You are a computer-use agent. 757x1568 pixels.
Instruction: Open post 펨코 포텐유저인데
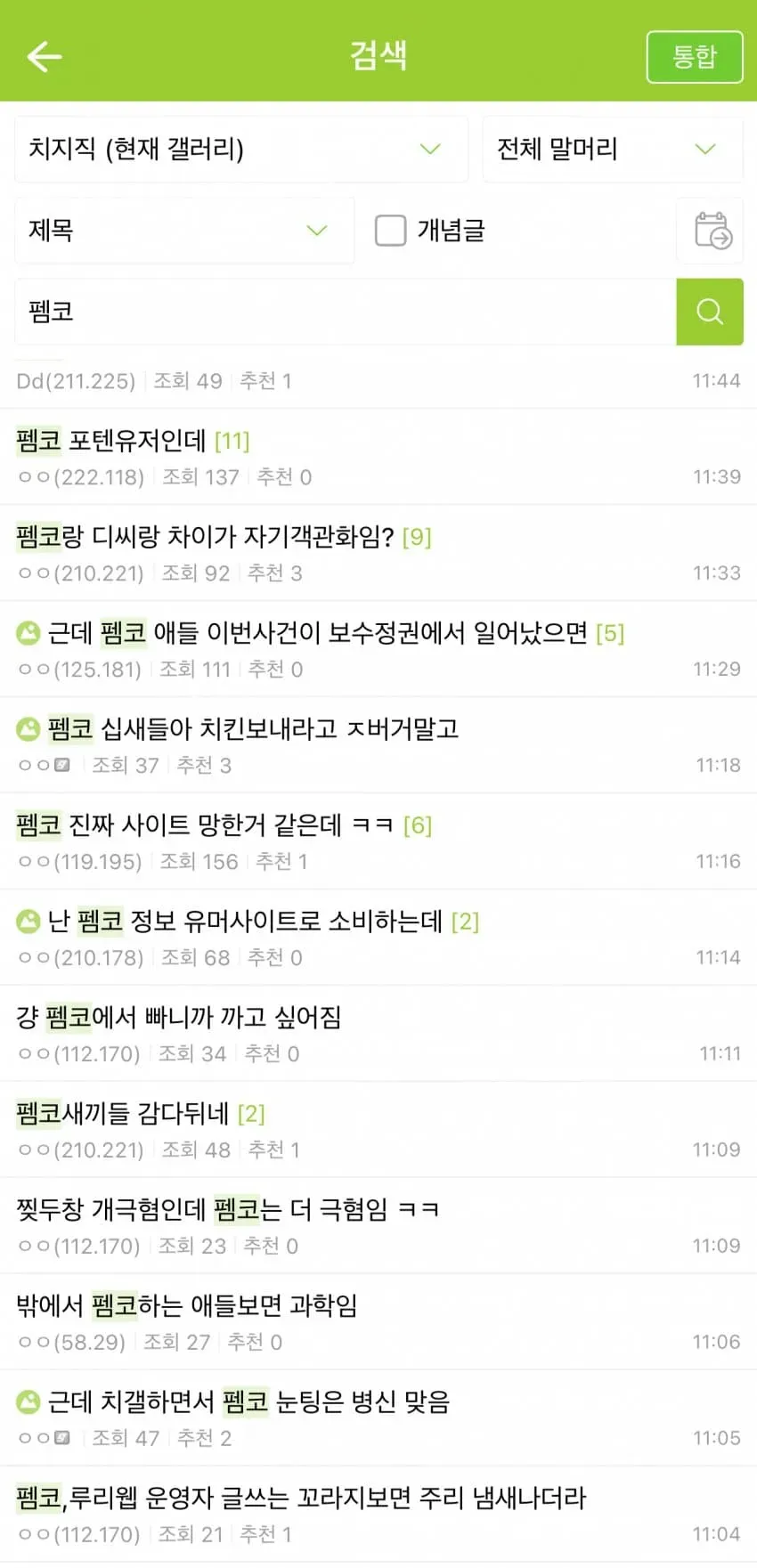(378, 457)
